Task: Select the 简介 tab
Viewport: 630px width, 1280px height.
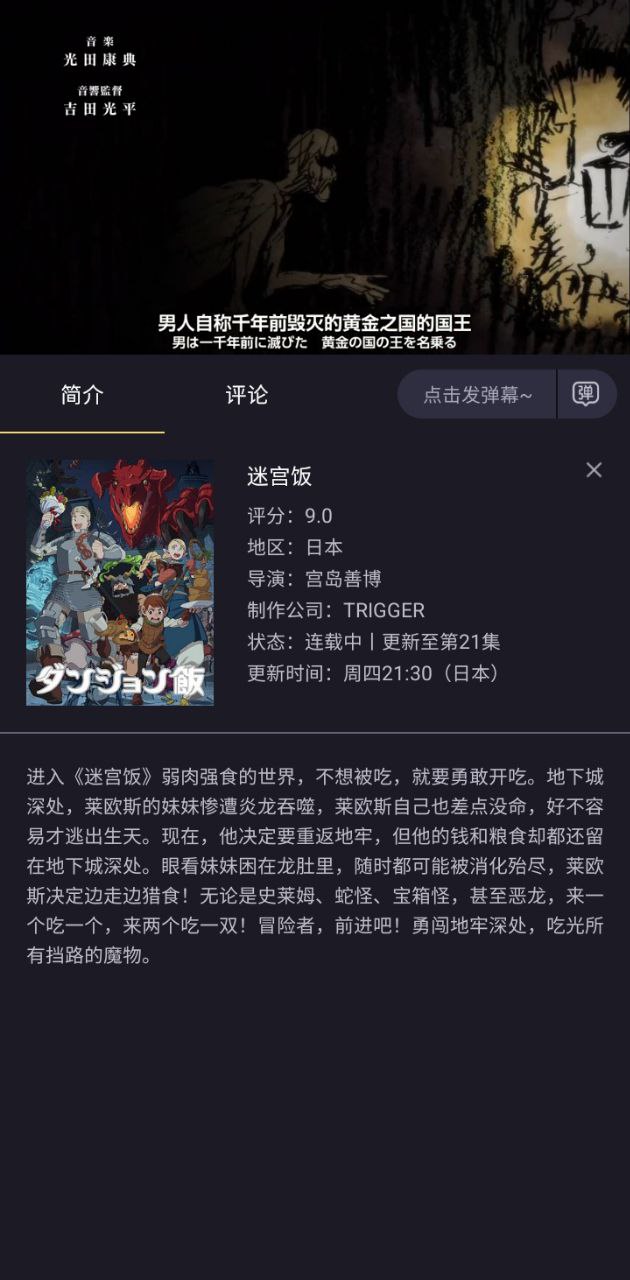Action: pyautogui.click(x=82, y=394)
